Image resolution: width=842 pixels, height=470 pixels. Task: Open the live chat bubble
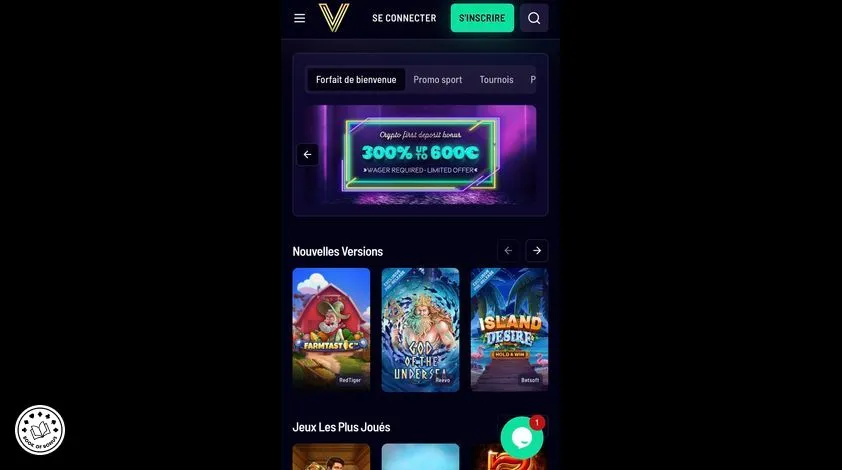(x=521, y=437)
